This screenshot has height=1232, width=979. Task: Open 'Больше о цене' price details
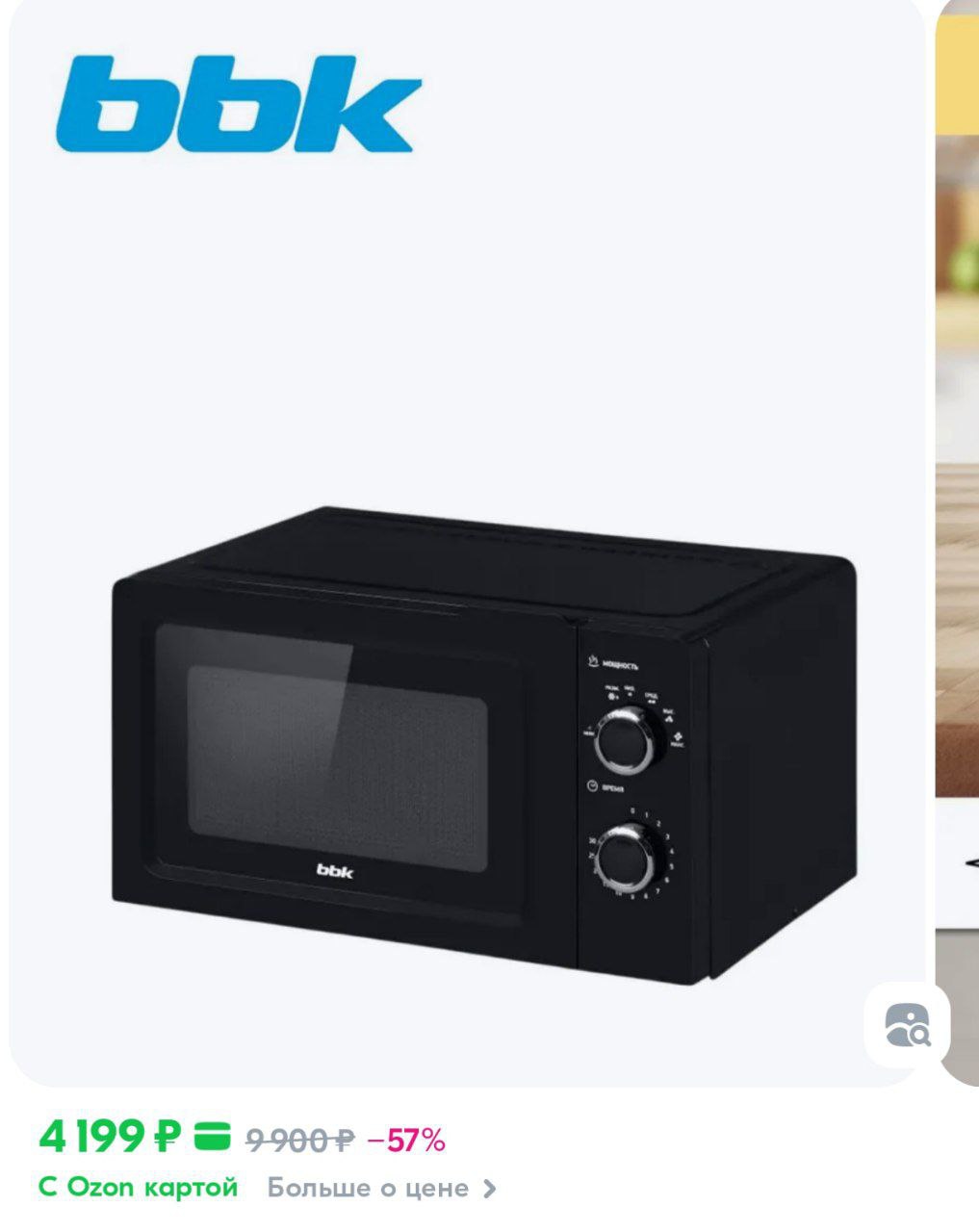click(381, 1188)
